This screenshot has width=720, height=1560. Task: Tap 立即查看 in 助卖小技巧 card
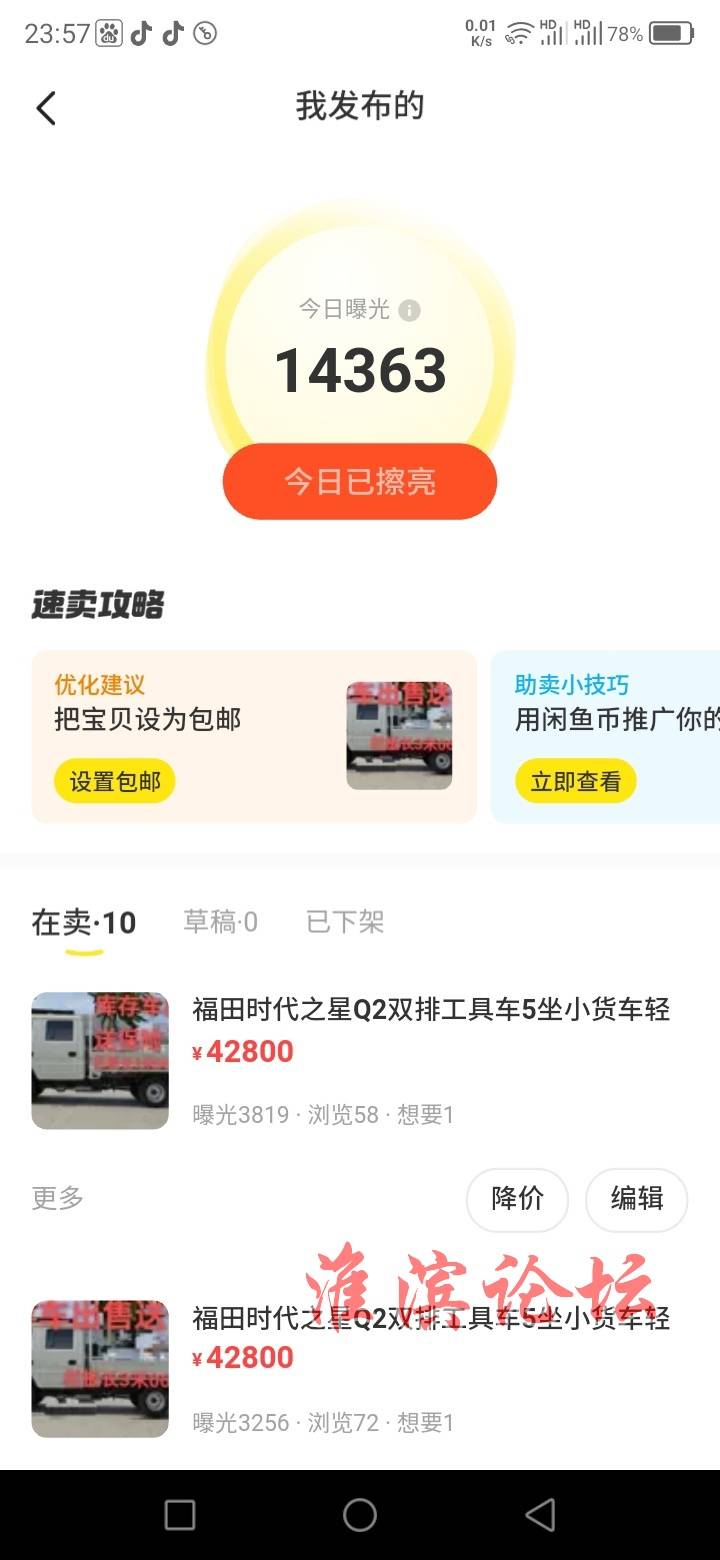coord(575,782)
